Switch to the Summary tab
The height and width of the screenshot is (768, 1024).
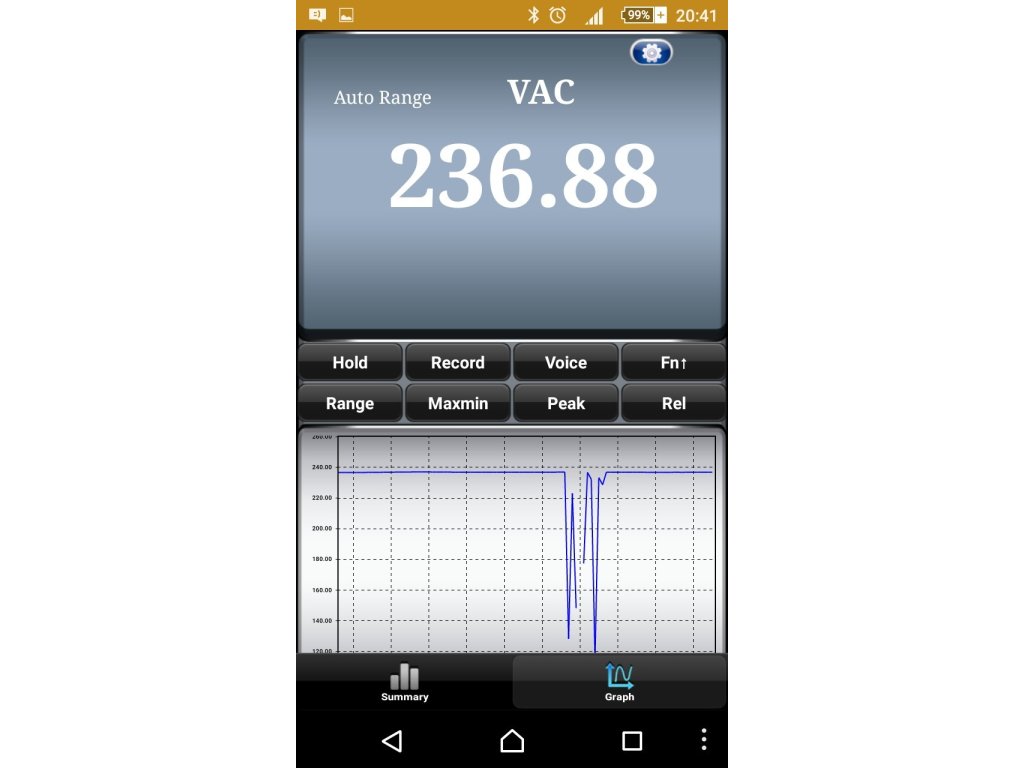[x=404, y=683]
